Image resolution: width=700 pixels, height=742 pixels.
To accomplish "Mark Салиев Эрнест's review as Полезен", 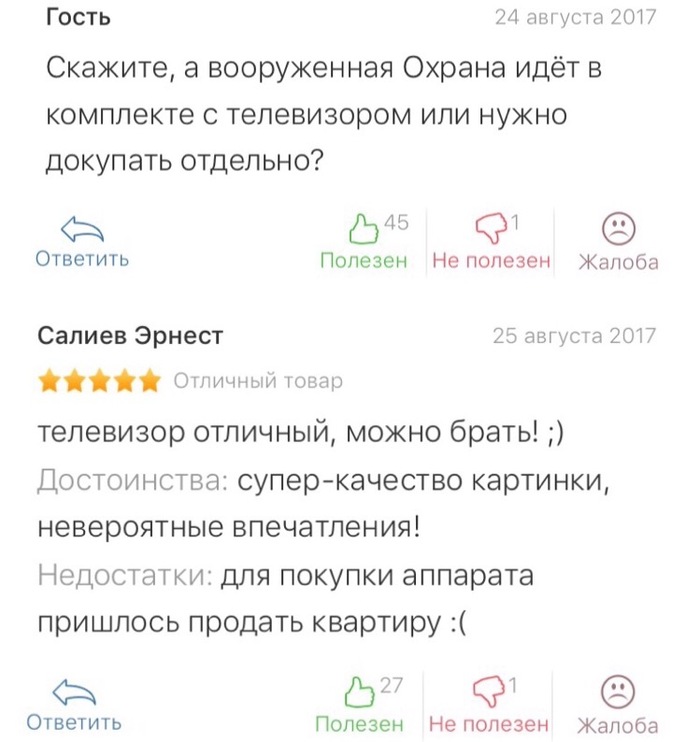I will click(360, 704).
